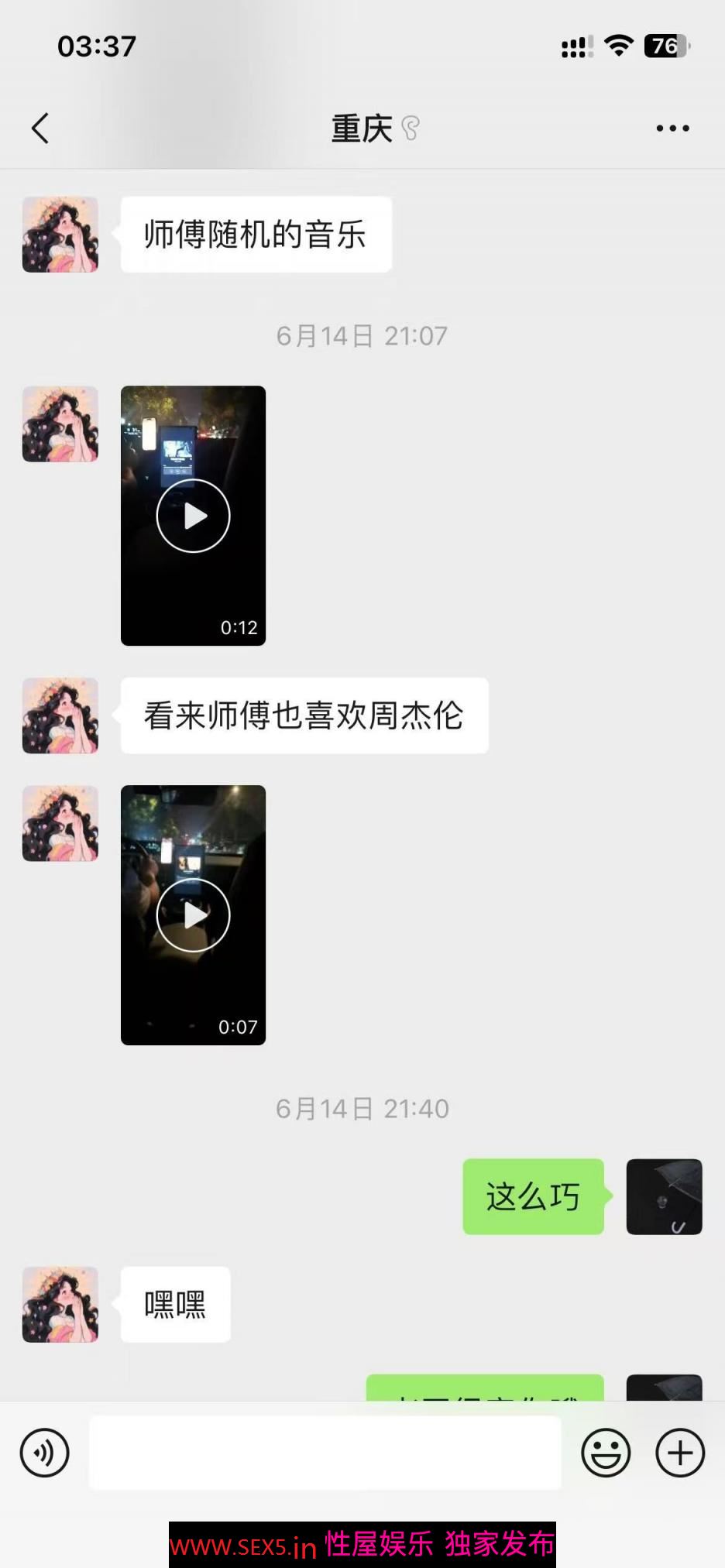Open the chat options three-dot menu

click(672, 129)
